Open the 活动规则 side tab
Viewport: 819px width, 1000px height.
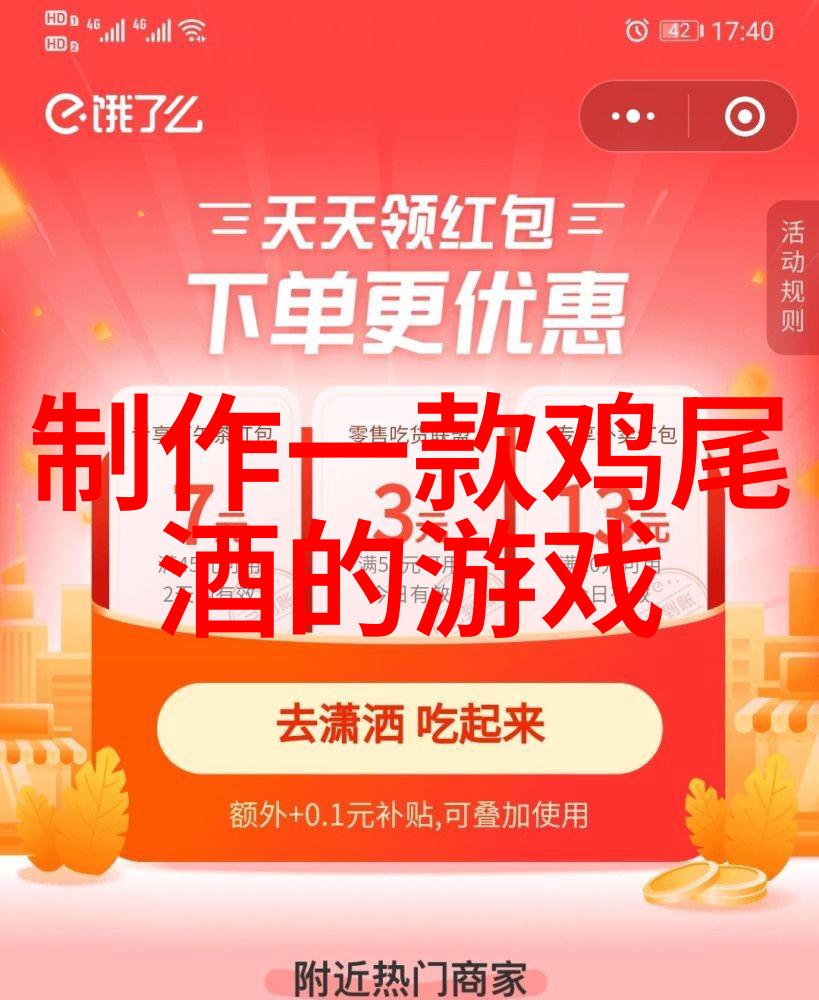click(792, 277)
